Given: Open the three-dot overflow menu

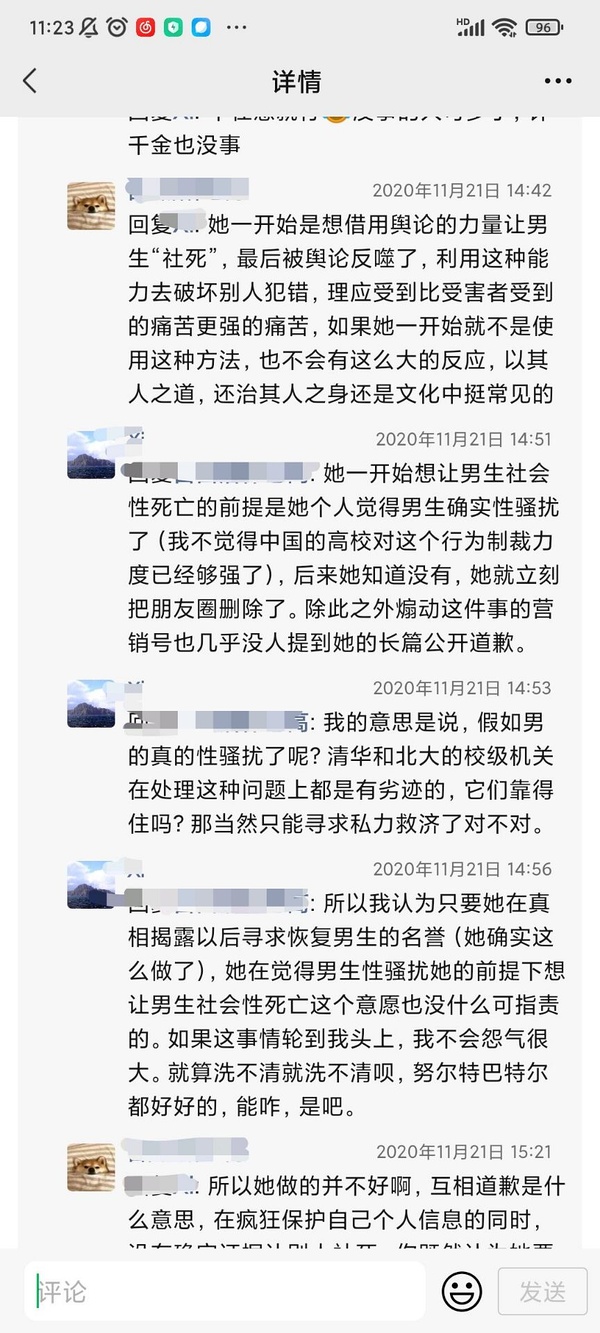Looking at the screenshot, I should click(557, 81).
